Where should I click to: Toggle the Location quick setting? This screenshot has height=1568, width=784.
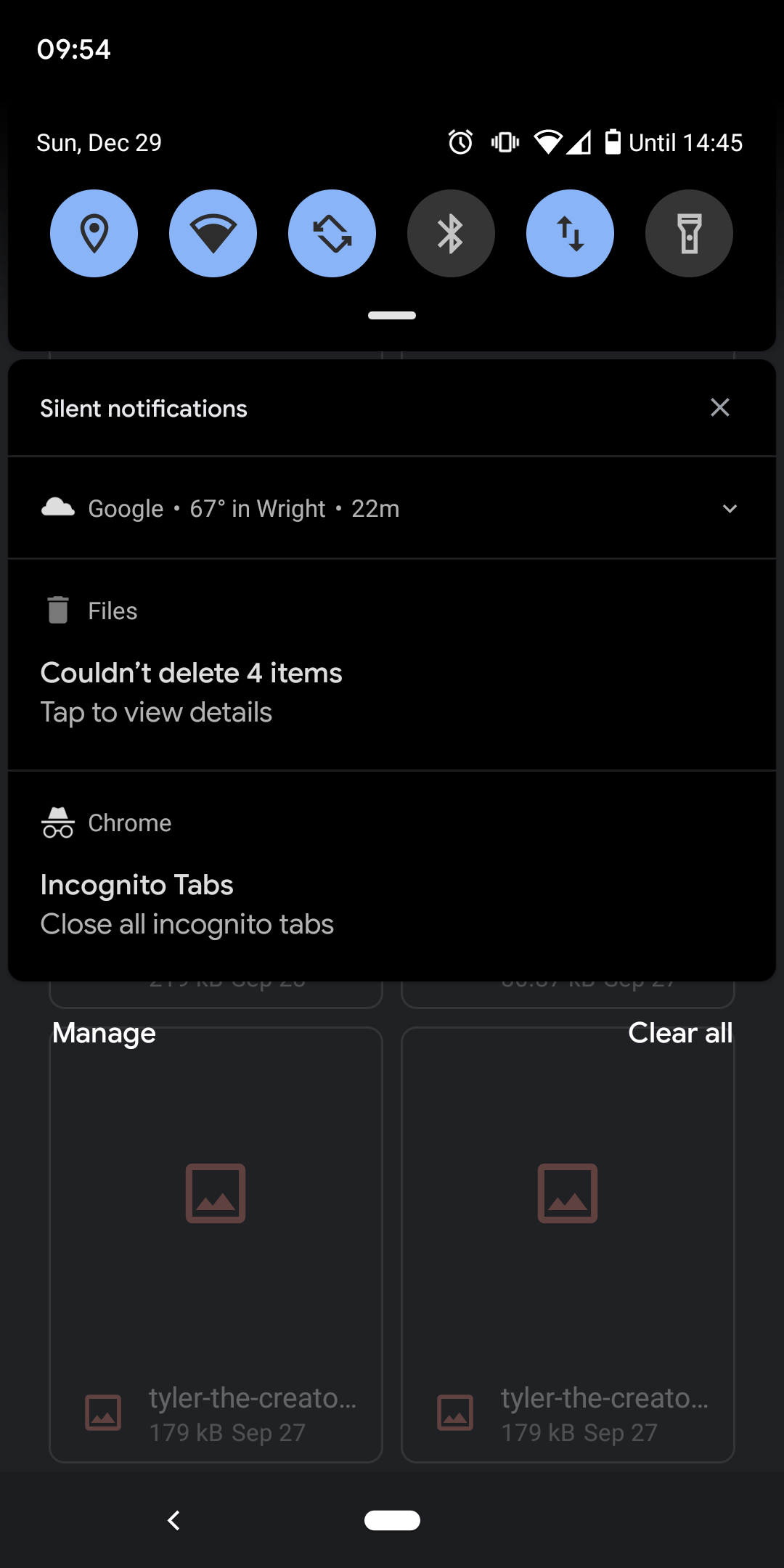tap(94, 233)
